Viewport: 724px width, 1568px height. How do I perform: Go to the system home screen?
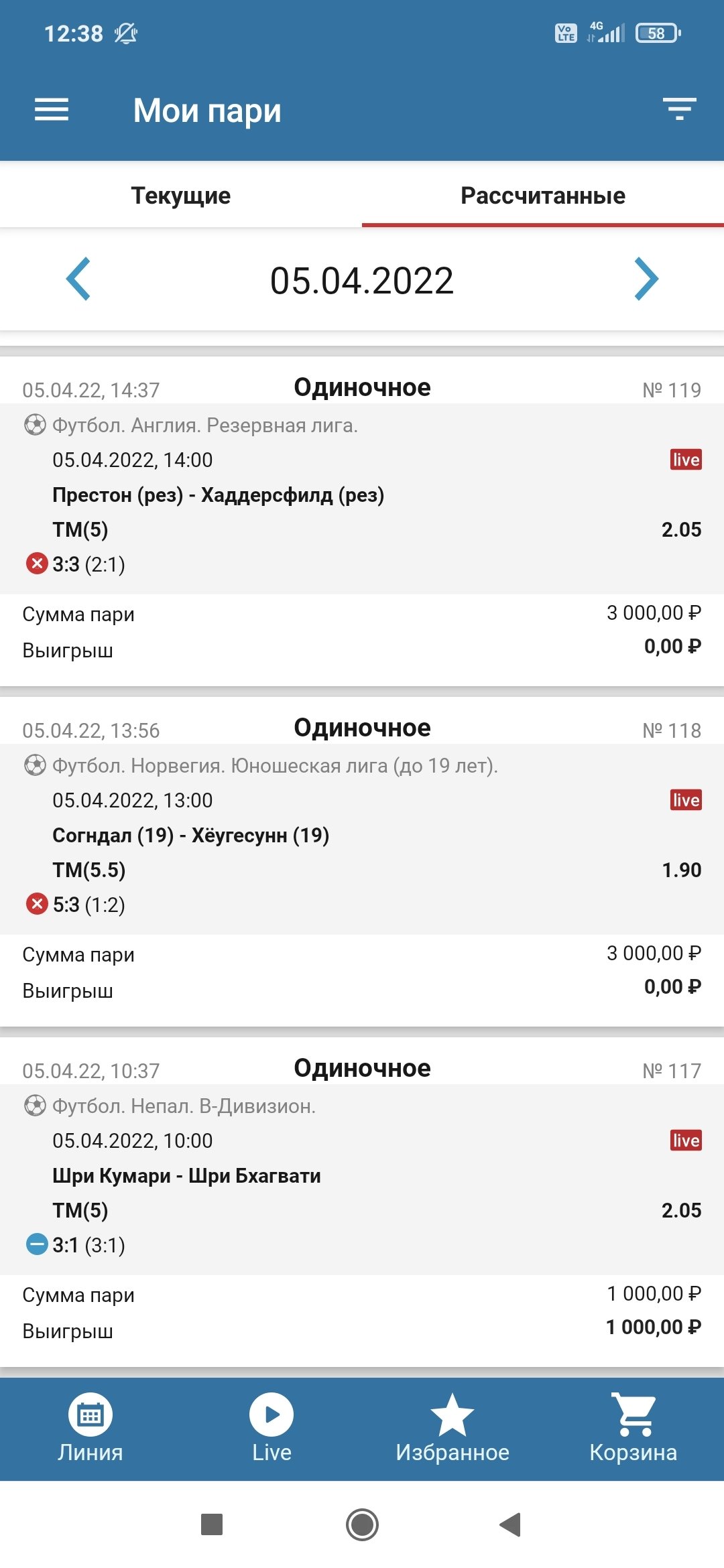pyautogui.click(x=362, y=1524)
